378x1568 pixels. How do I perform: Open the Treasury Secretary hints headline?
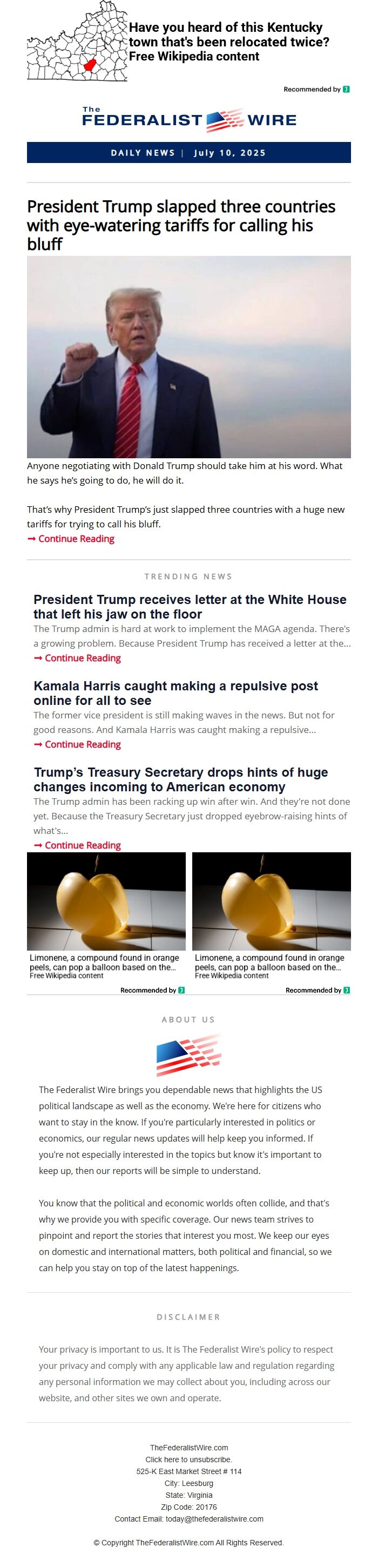click(180, 779)
